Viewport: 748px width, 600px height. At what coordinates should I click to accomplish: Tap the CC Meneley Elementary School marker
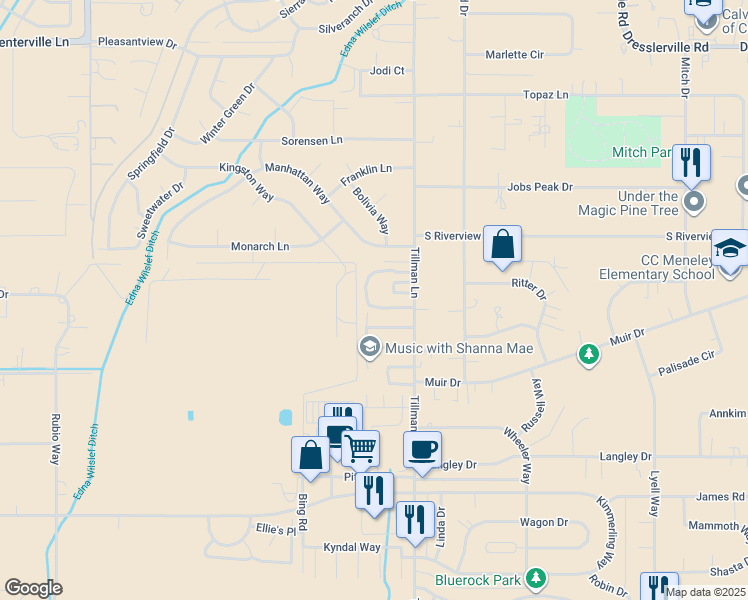[x=730, y=249]
